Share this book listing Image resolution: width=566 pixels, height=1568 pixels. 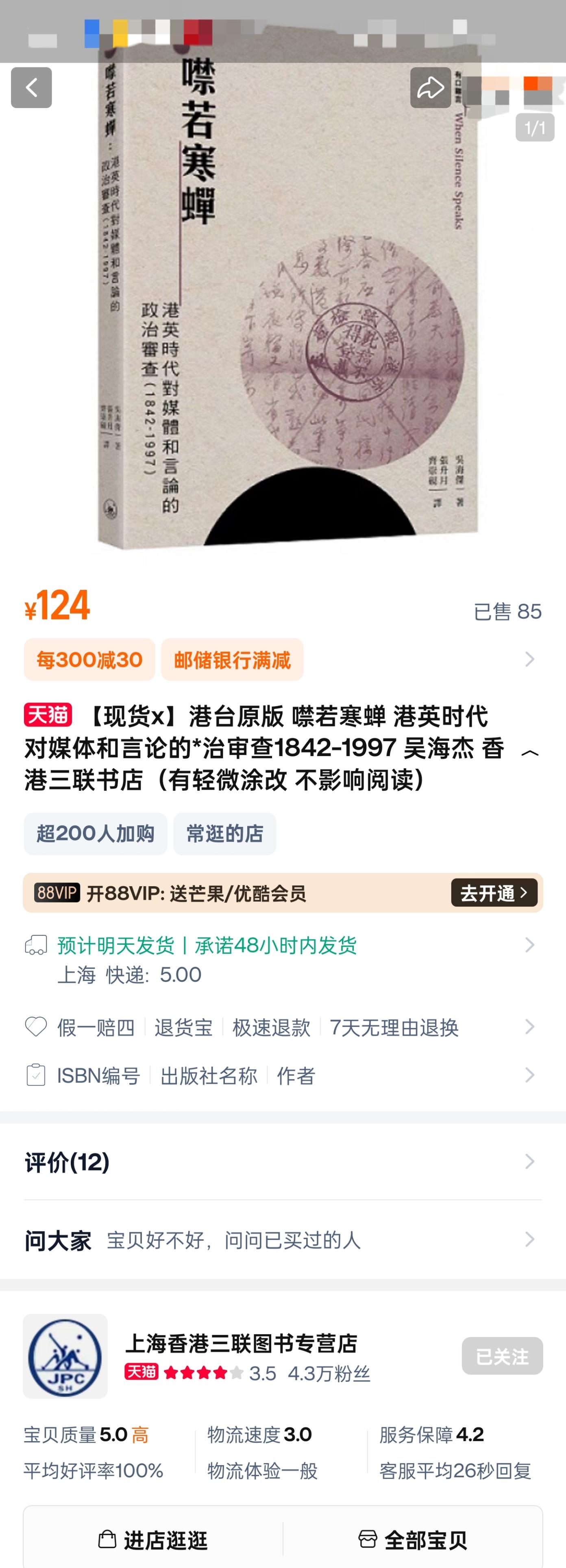pyautogui.click(x=430, y=88)
